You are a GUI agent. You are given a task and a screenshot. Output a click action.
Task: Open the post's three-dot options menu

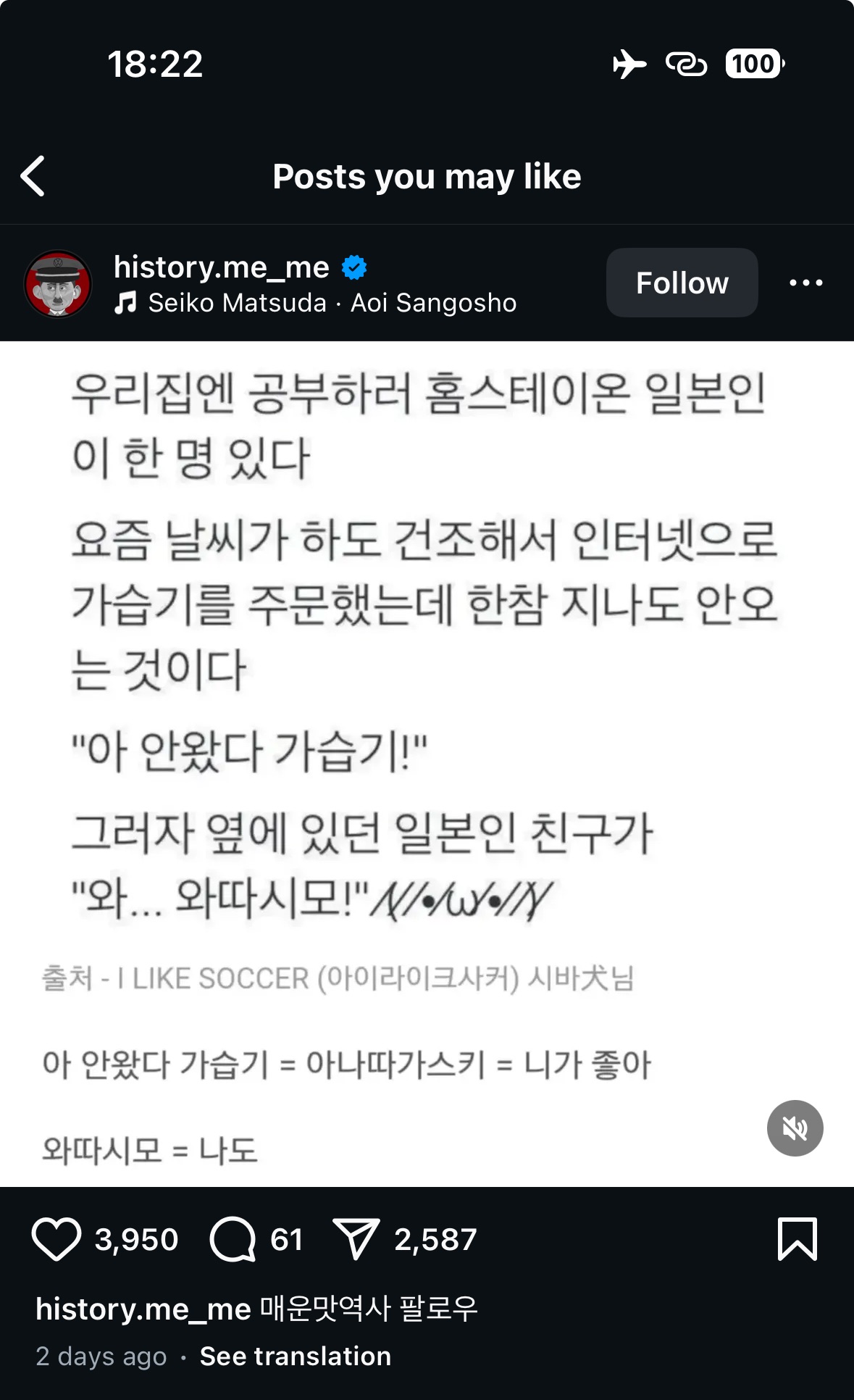point(805,283)
